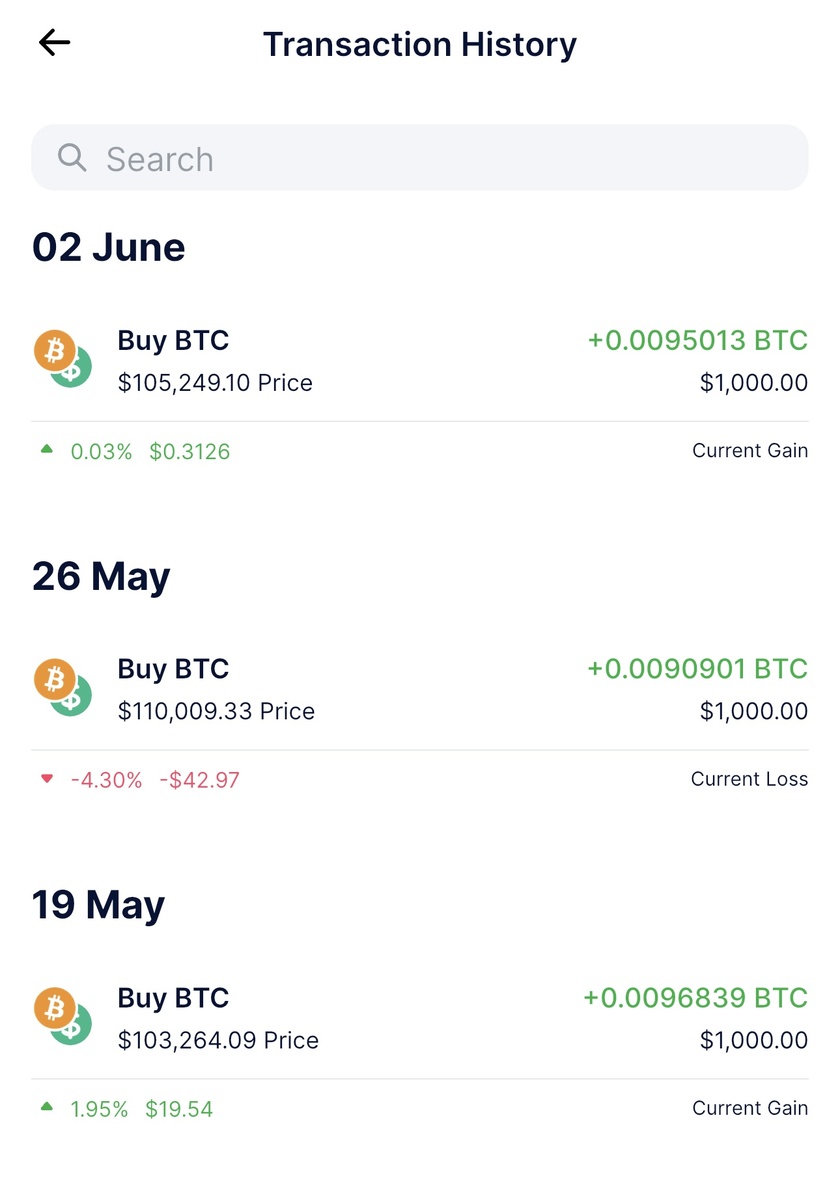This screenshot has width=840, height=1200.
Task: Go back using the arrow icon
Action: [55, 42]
